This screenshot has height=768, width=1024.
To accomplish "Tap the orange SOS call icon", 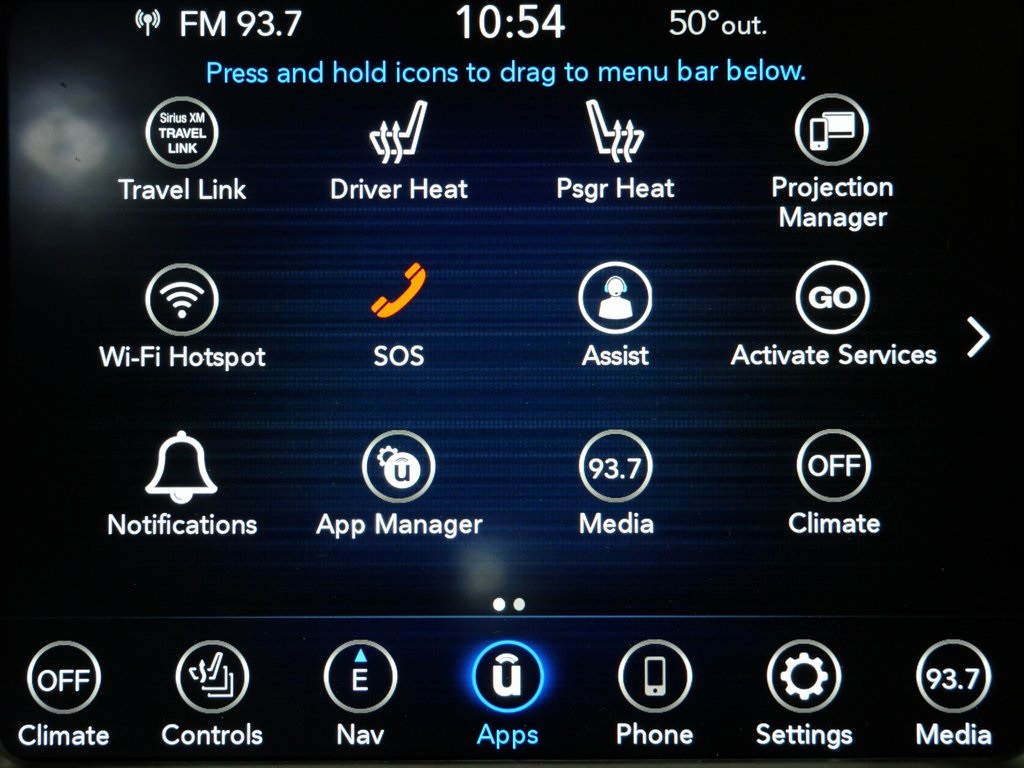I will tap(398, 292).
